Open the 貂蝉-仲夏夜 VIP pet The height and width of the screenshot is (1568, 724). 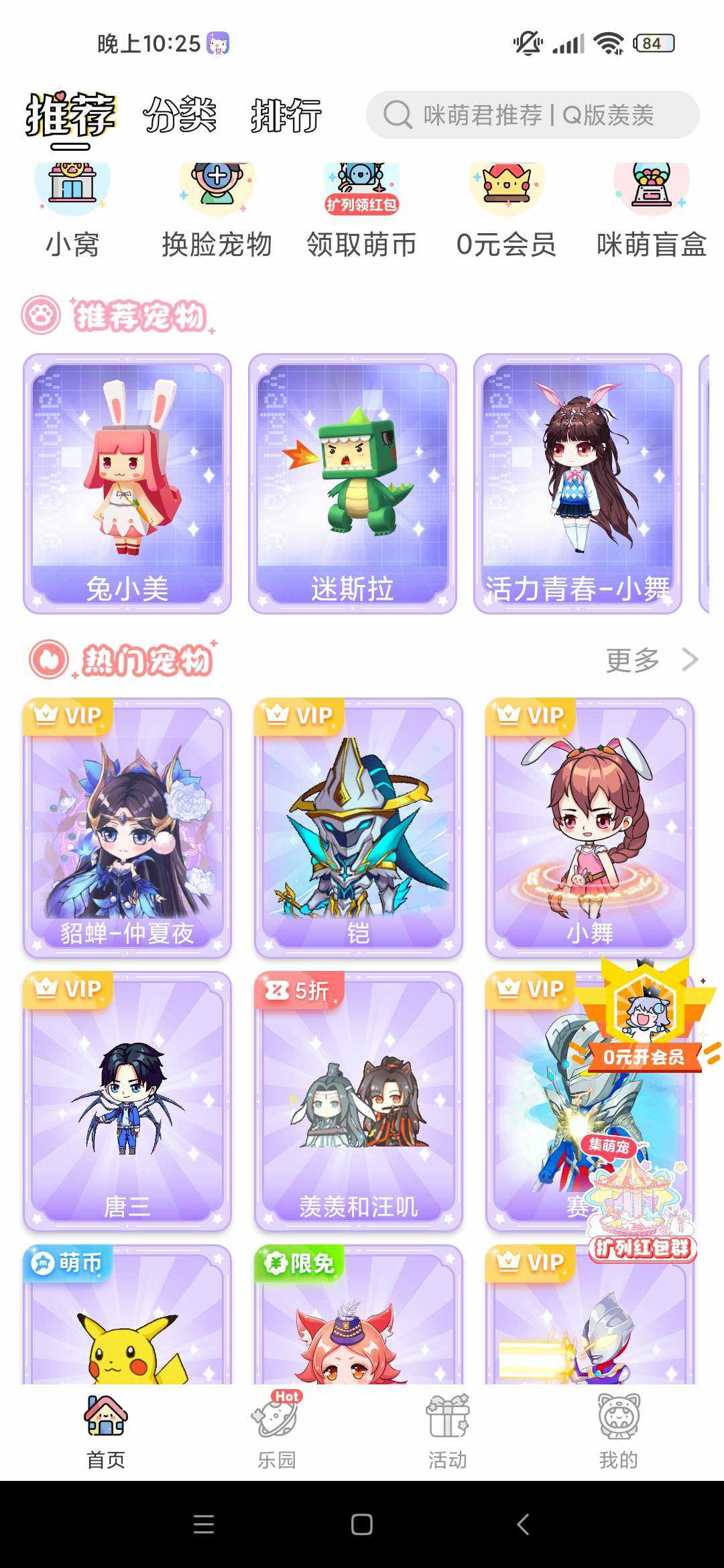click(127, 828)
